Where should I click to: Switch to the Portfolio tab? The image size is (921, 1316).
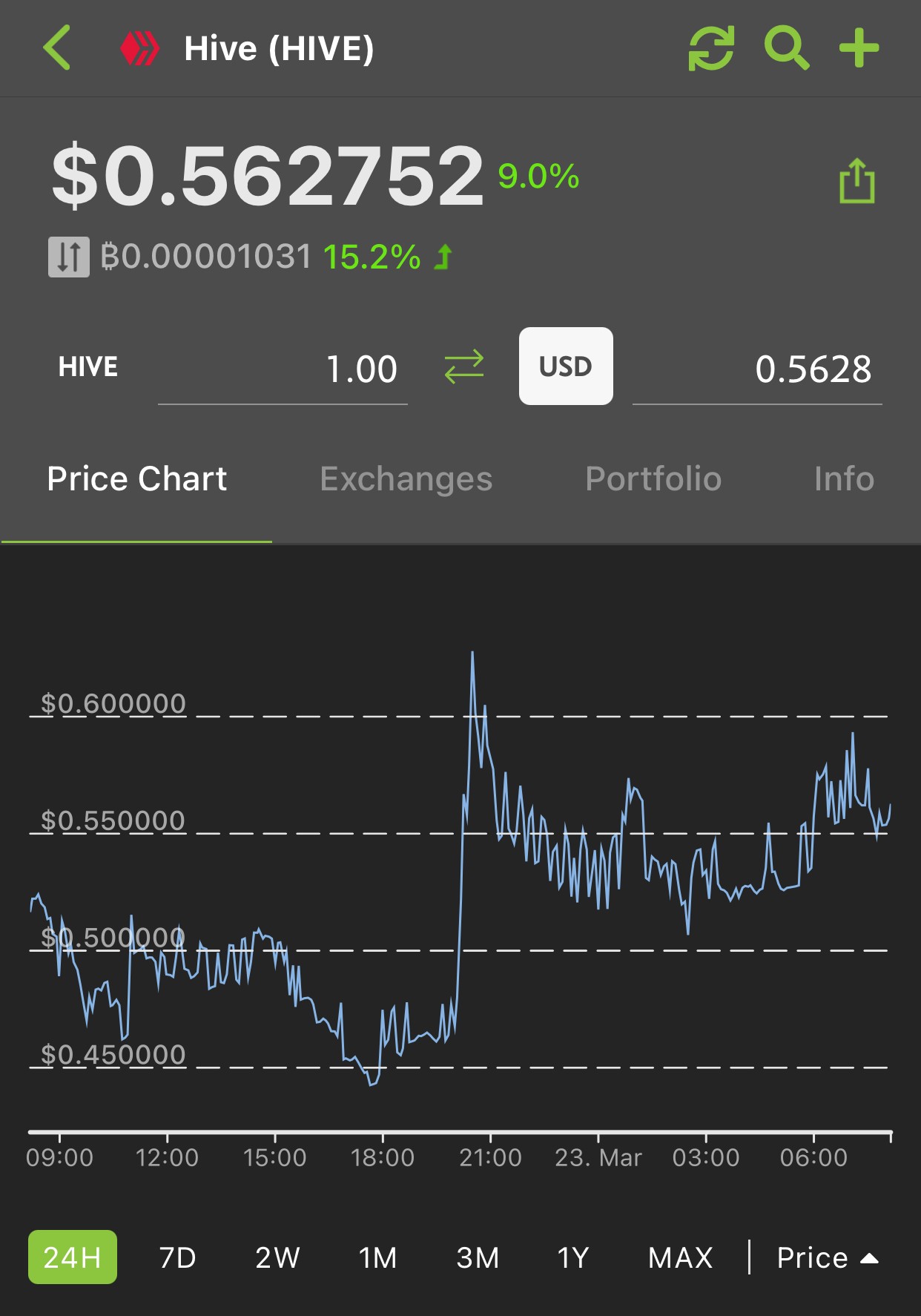[x=653, y=478]
